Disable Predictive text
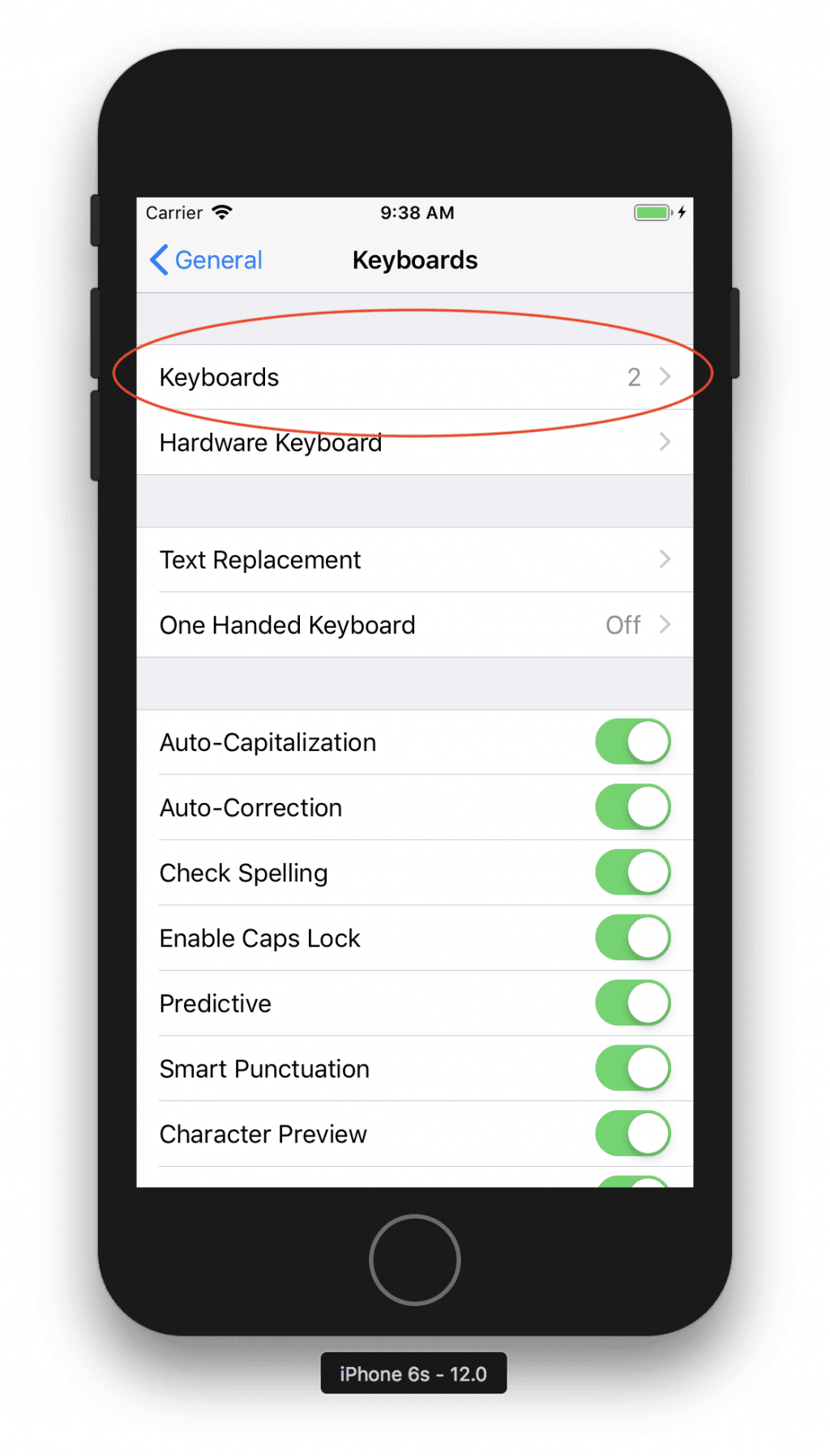This screenshot has height=1456, width=830. tap(632, 1003)
